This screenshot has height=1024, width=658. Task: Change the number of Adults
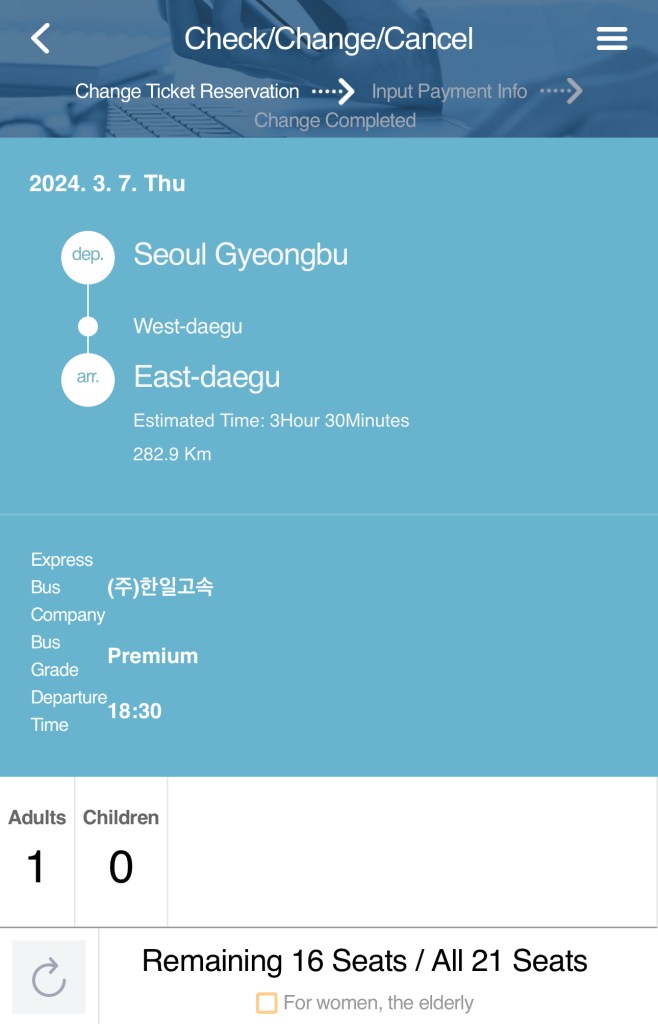pos(37,865)
